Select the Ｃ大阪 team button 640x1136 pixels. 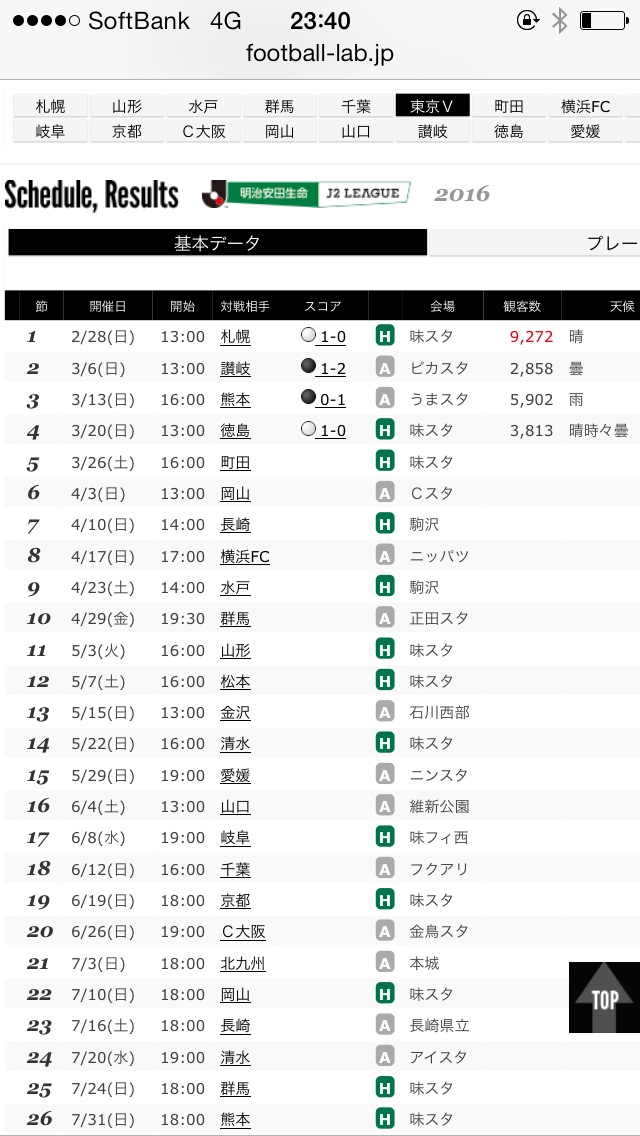[204, 131]
